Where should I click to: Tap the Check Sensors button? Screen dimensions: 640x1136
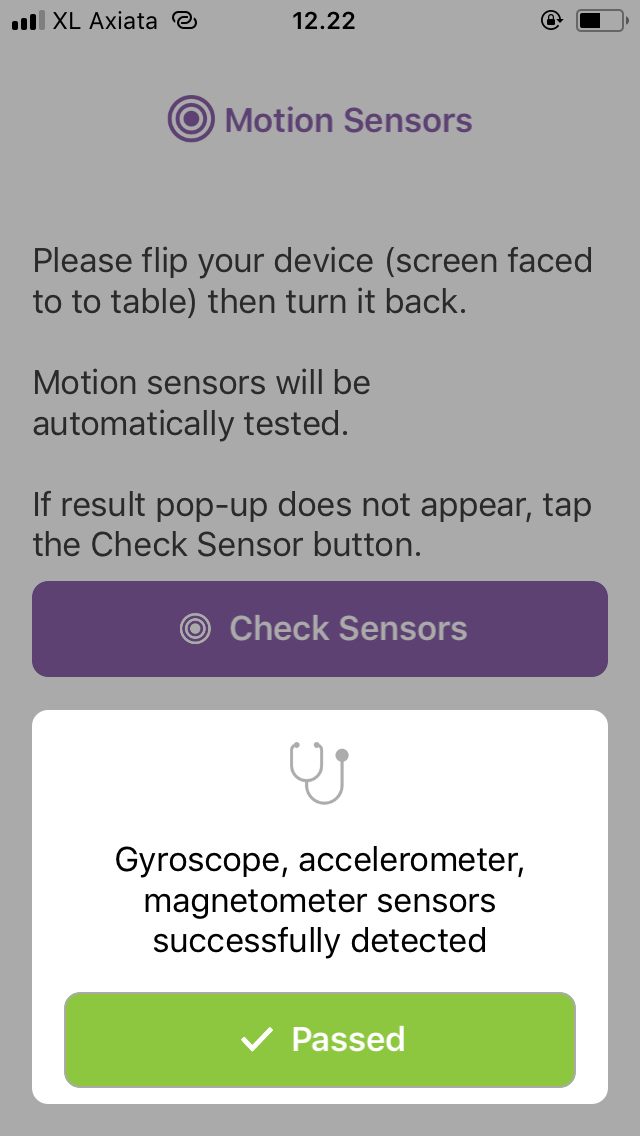click(320, 629)
